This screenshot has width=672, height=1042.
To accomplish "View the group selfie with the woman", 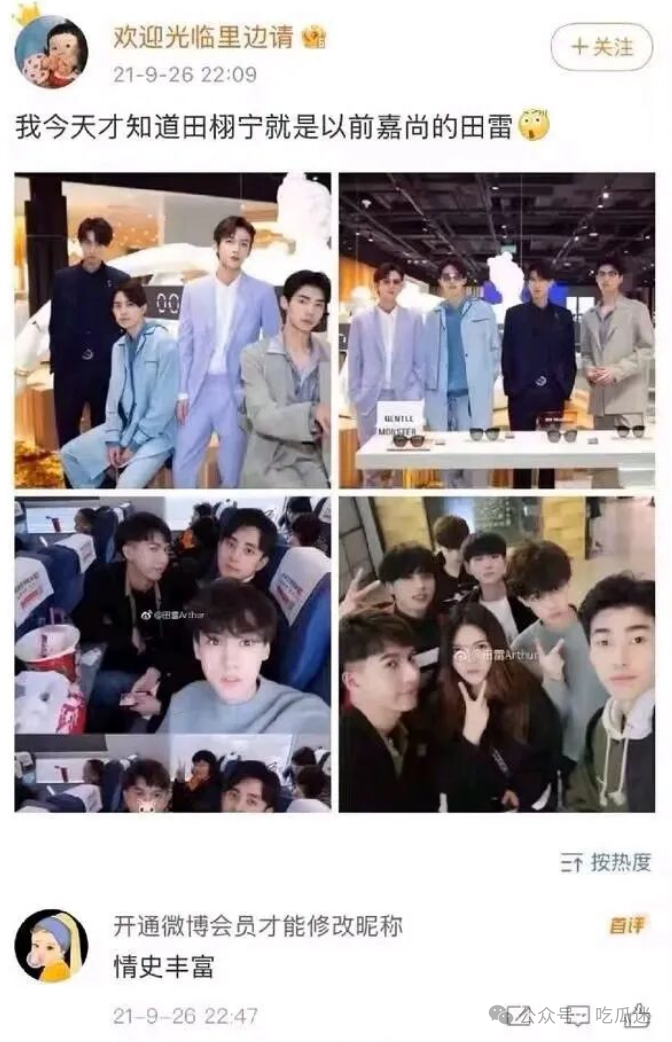I will click(497, 654).
